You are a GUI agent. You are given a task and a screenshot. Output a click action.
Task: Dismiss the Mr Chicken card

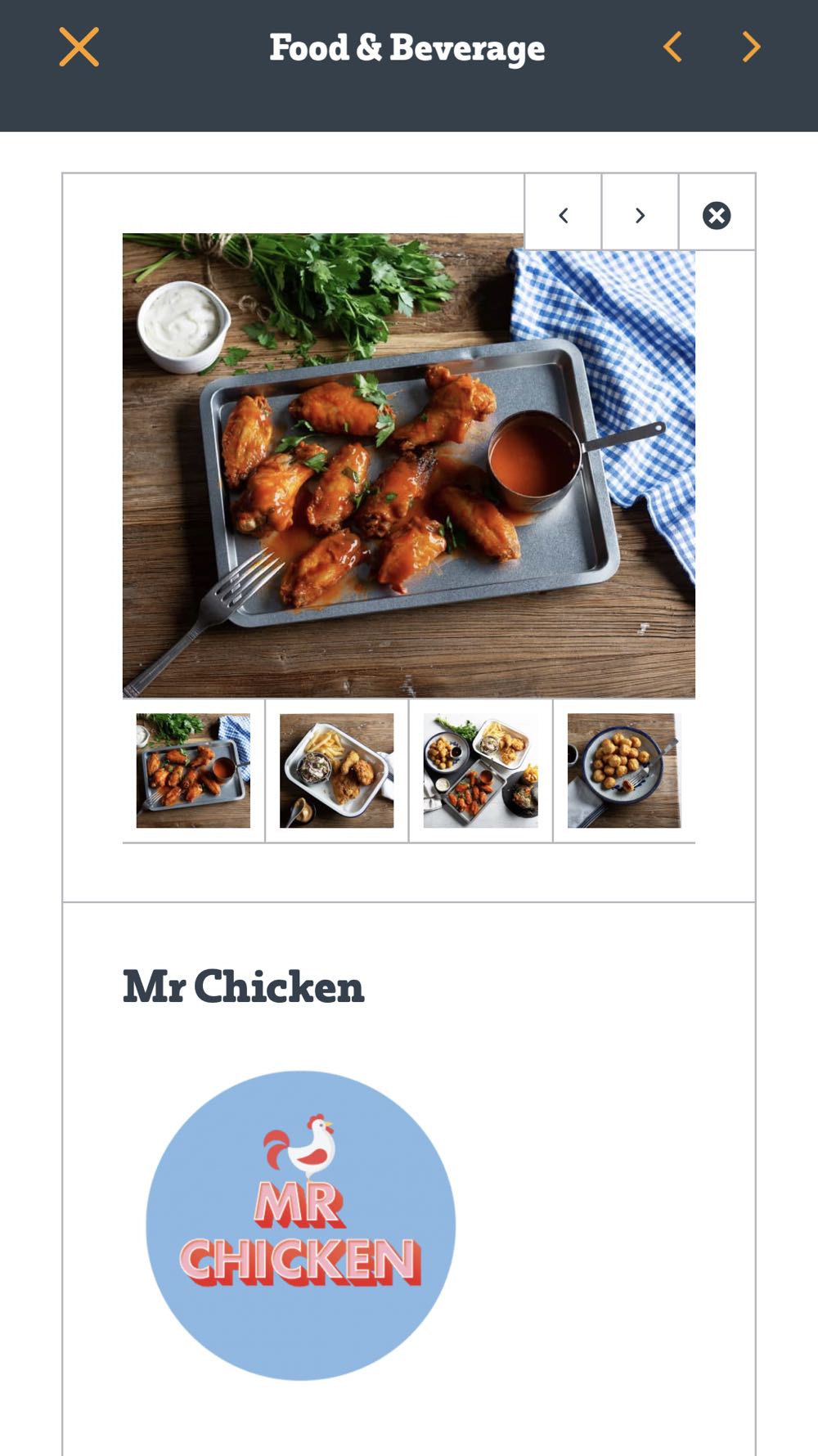coord(717,215)
